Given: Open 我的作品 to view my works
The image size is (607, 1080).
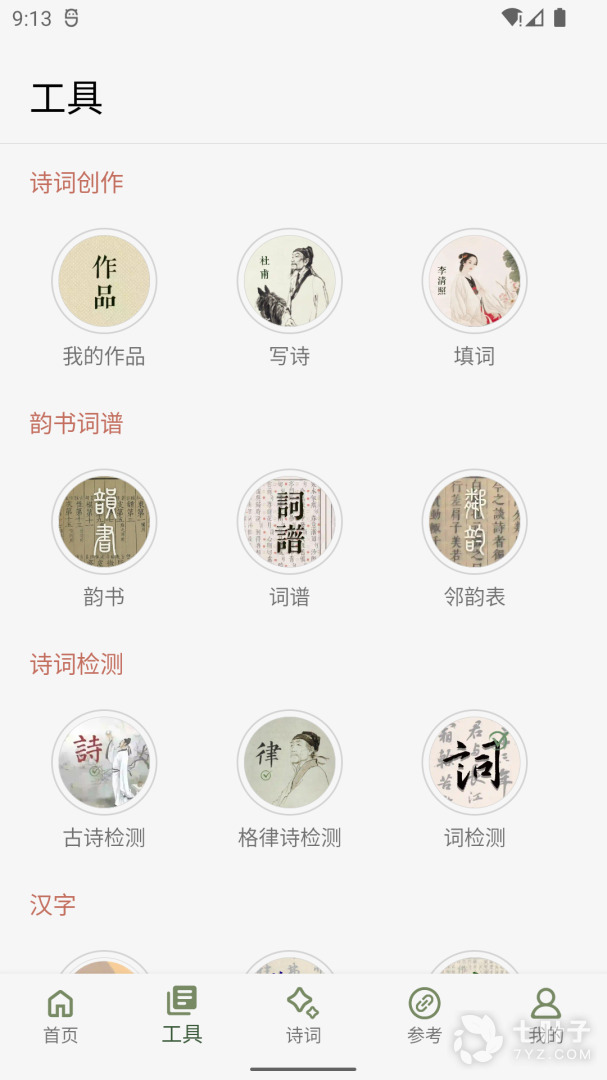Looking at the screenshot, I should tap(104, 282).
